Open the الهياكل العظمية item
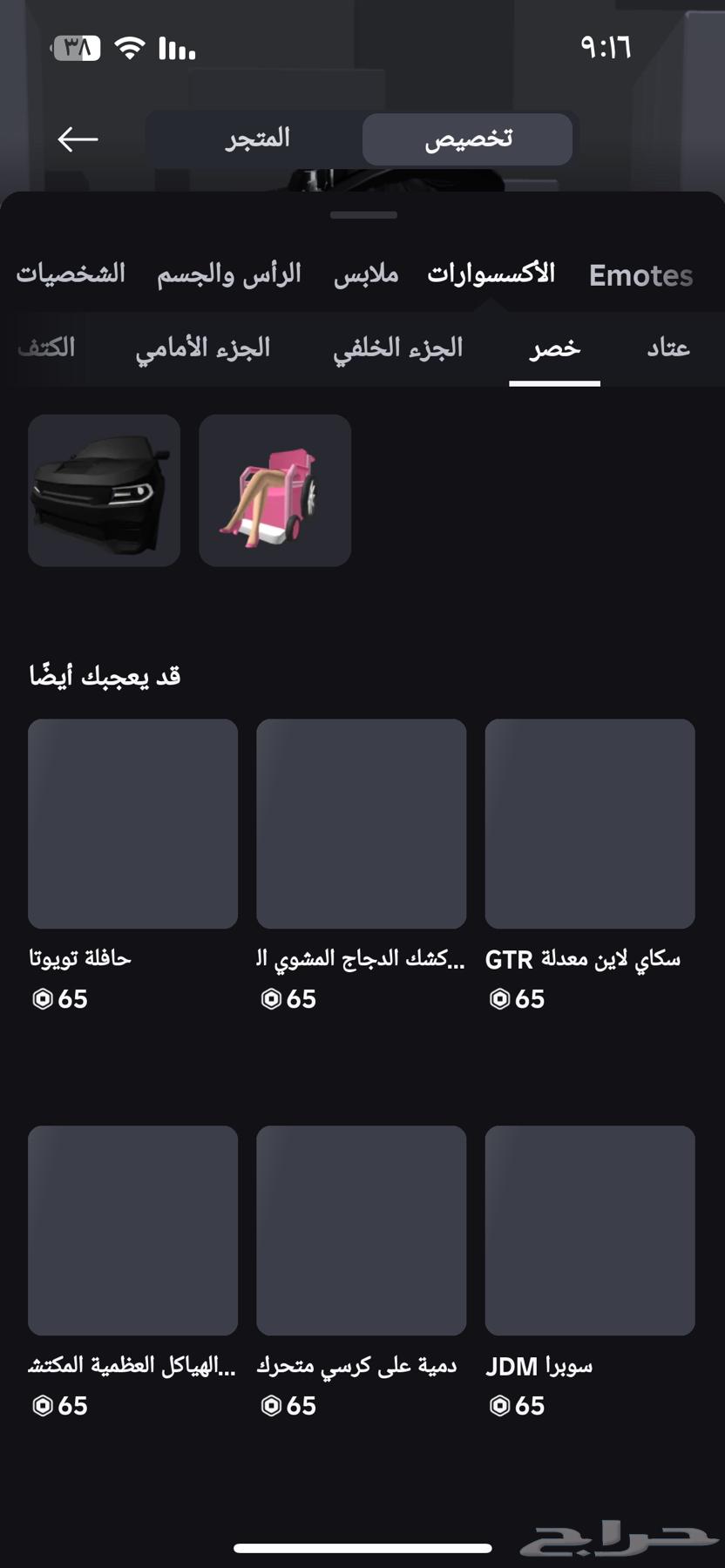Image resolution: width=725 pixels, height=1568 pixels. click(132, 1230)
